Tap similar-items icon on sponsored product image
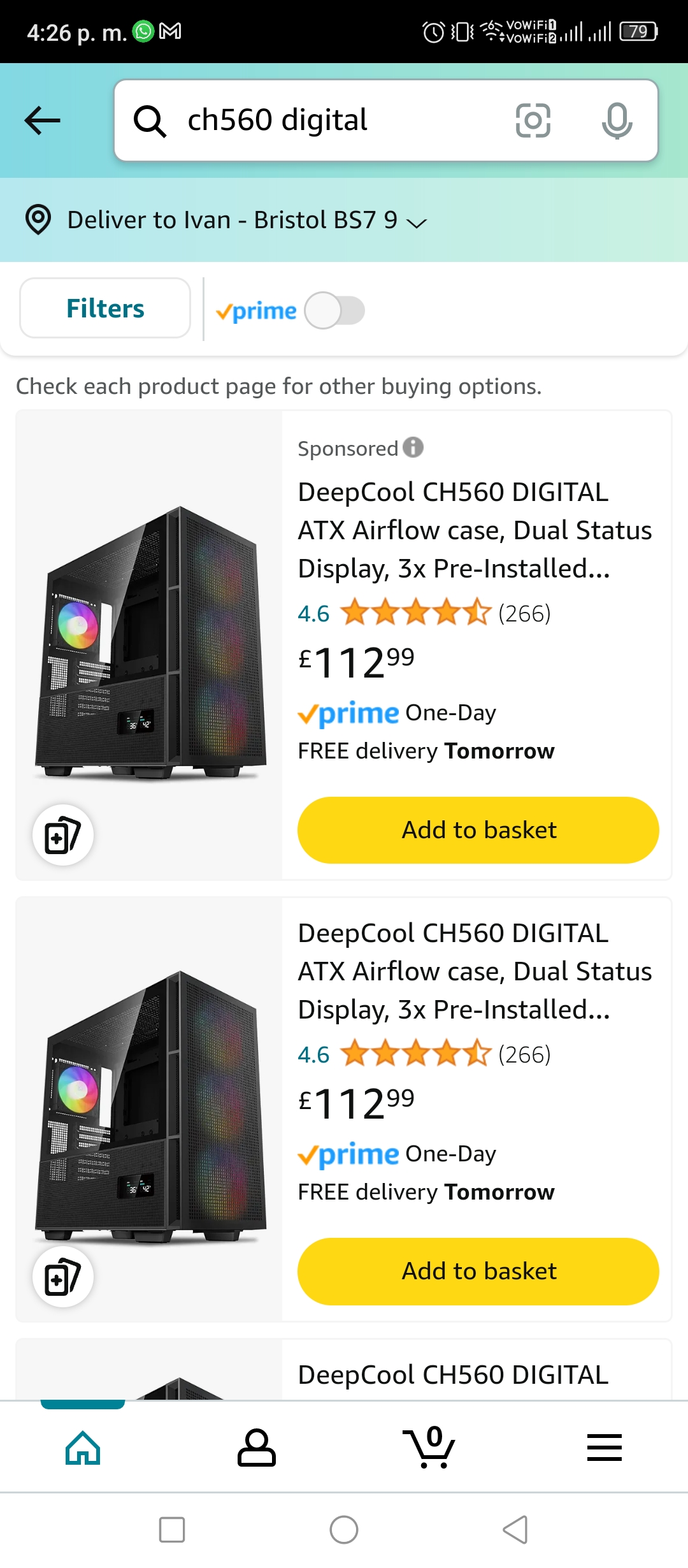 tap(63, 835)
